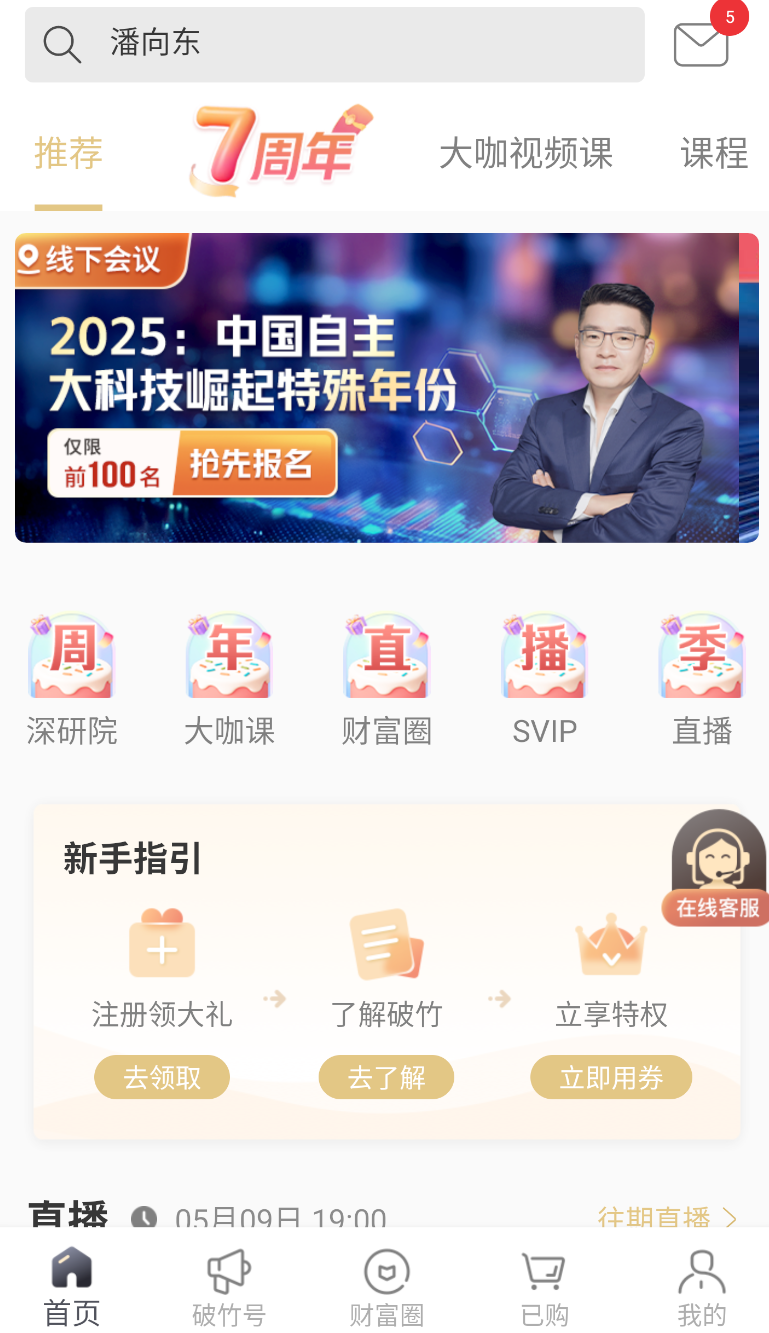The image size is (769, 1333).
Task: Open the messages envelope icon
Action: [701, 44]
